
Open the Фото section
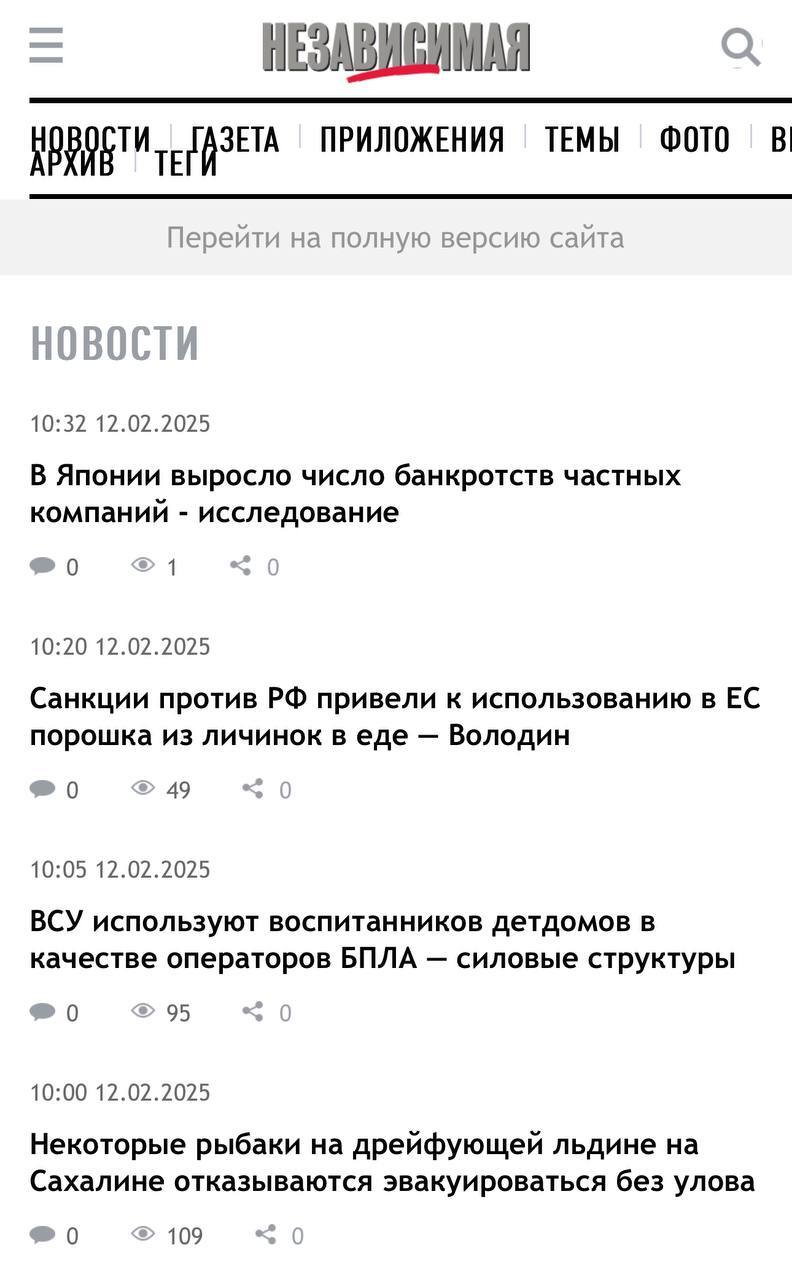(x=694, y=139)
